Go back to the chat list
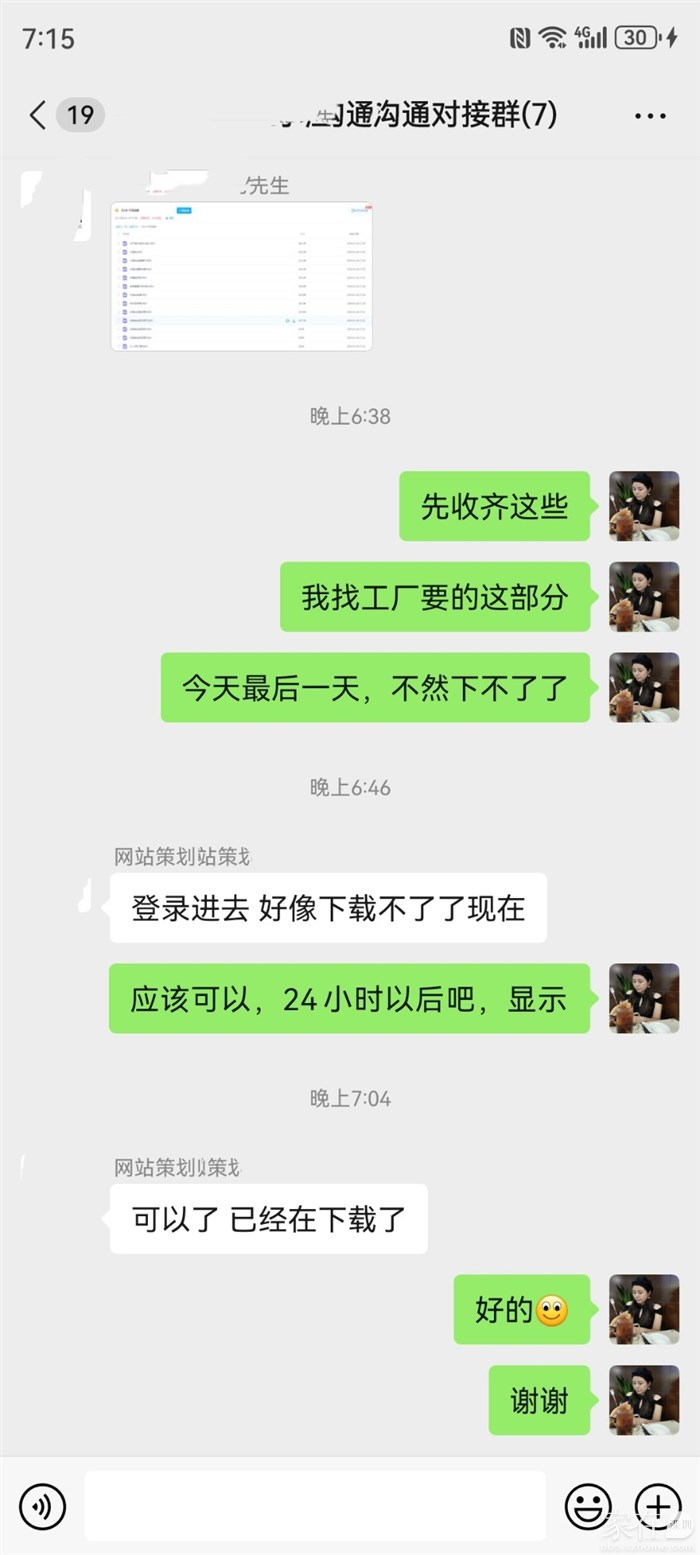700x1555 pixels. pyautogui.click(x=38, y=115)
